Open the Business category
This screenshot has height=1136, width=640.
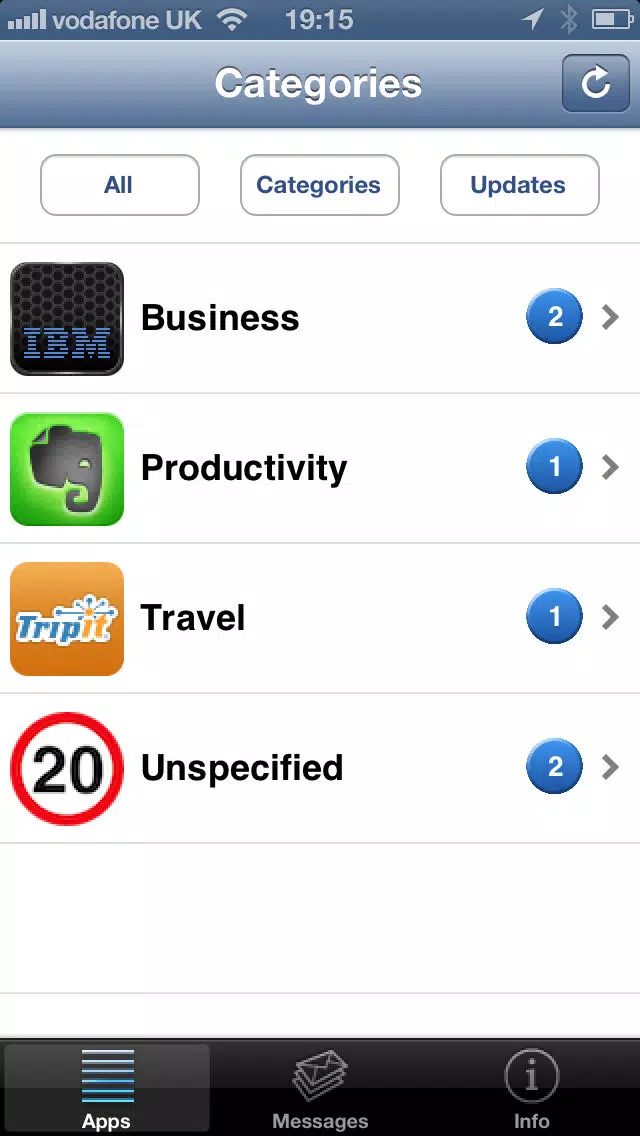pos(320,318)
